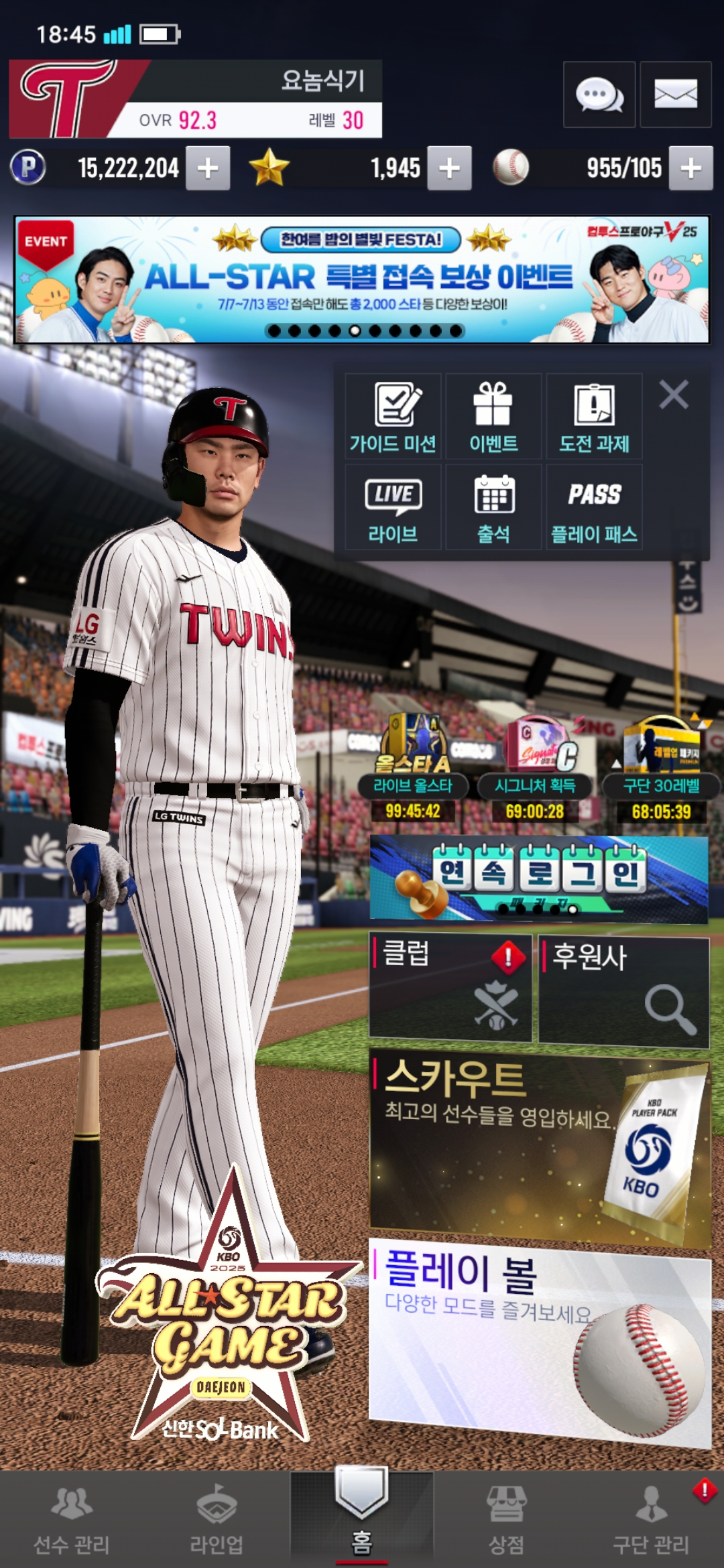Image resolution: width=724 pixels, height=1568 pixels.
Task: Open the chat bubble icon
Action: pyautogui.click(x=599, y=94)
